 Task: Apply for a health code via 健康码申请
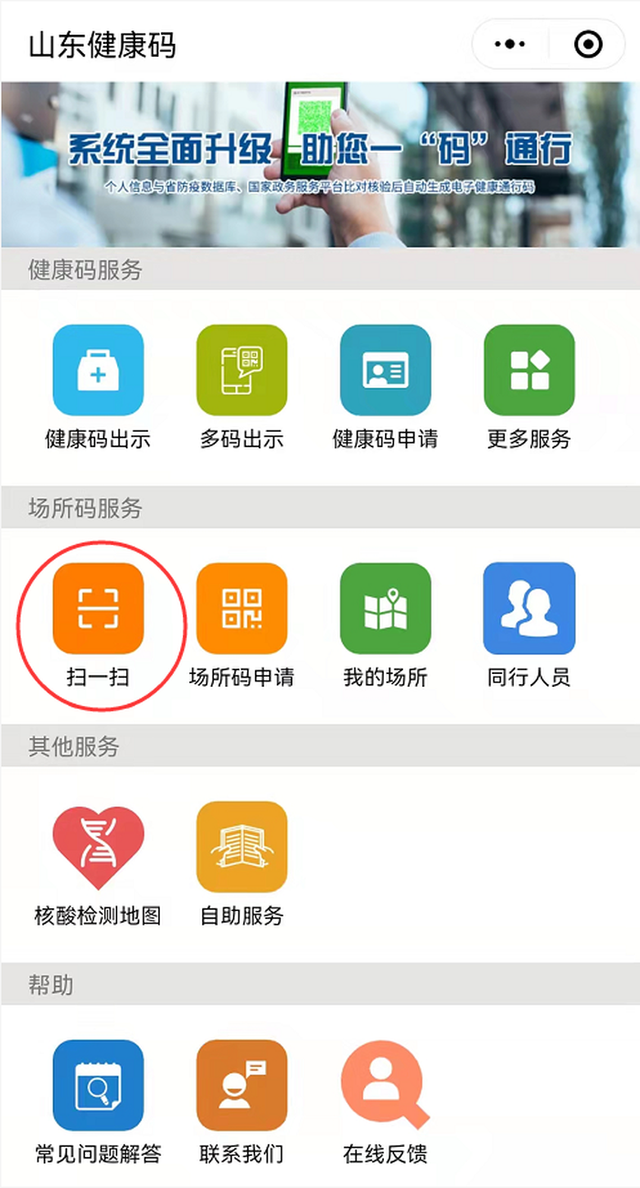coord(385,371)
